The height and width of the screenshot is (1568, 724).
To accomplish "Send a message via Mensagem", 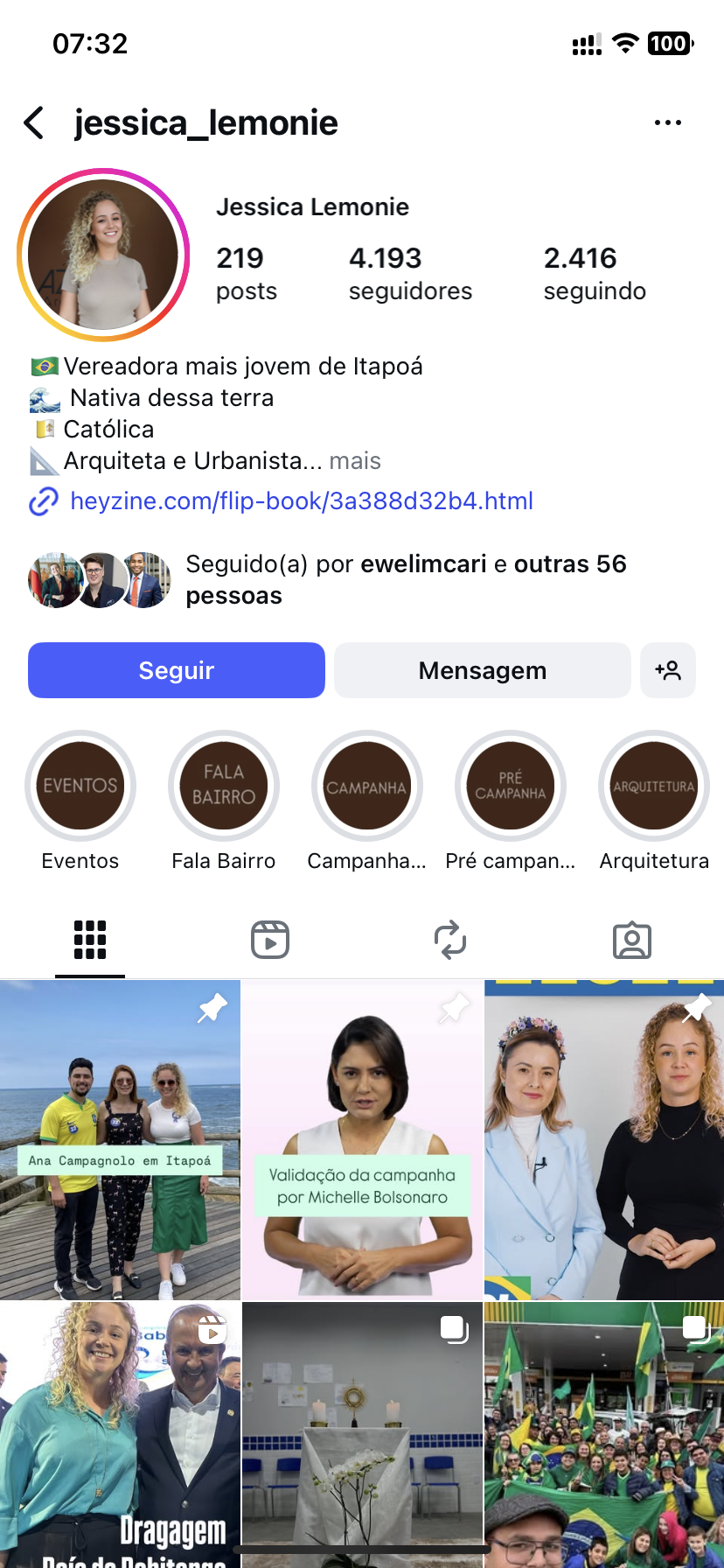I will click(x=482, y=670).
